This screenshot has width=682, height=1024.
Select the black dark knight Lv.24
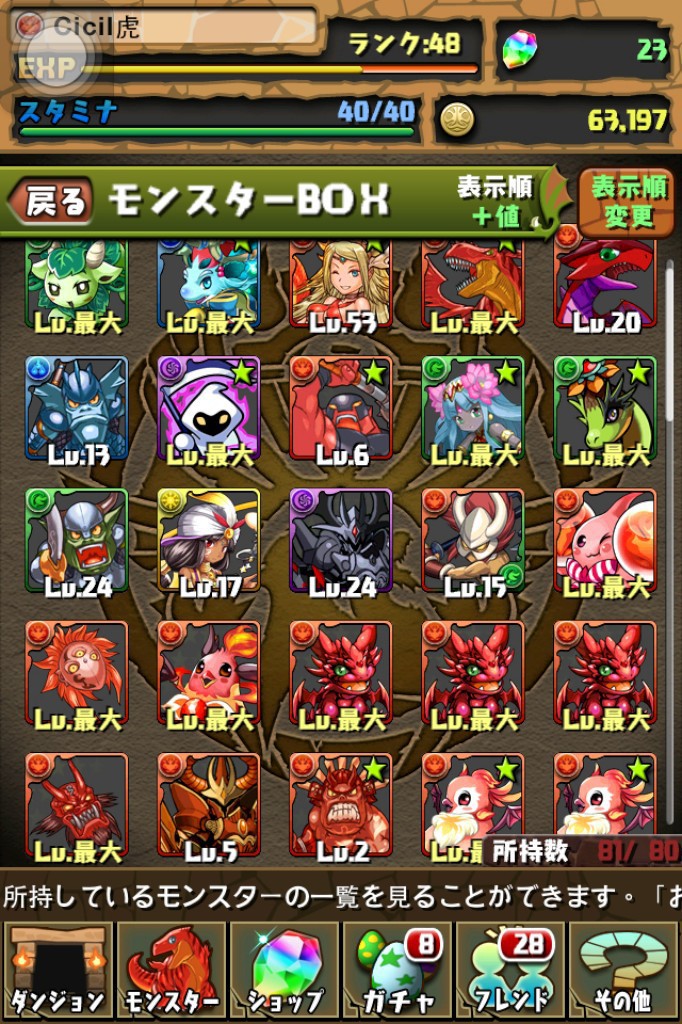(340, 541)
